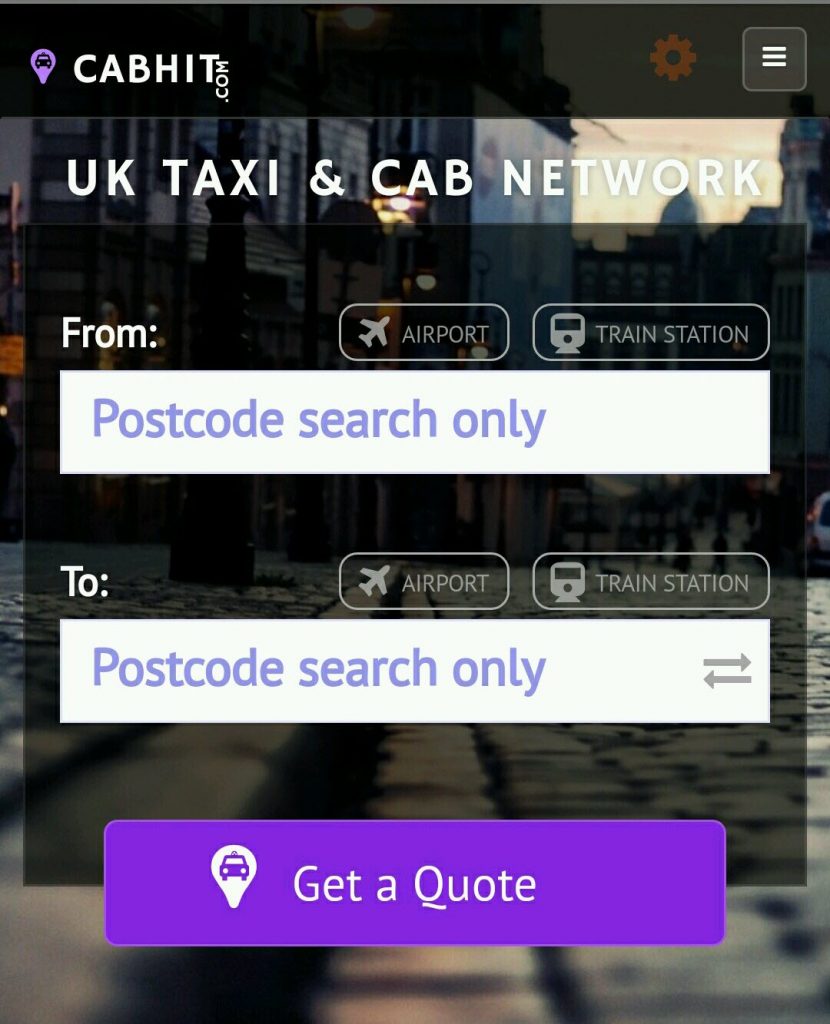Open settings via the orange gear icon
Image resolution: width=830 pixels, height=1024 pixels.
click(x=674, y=58)
